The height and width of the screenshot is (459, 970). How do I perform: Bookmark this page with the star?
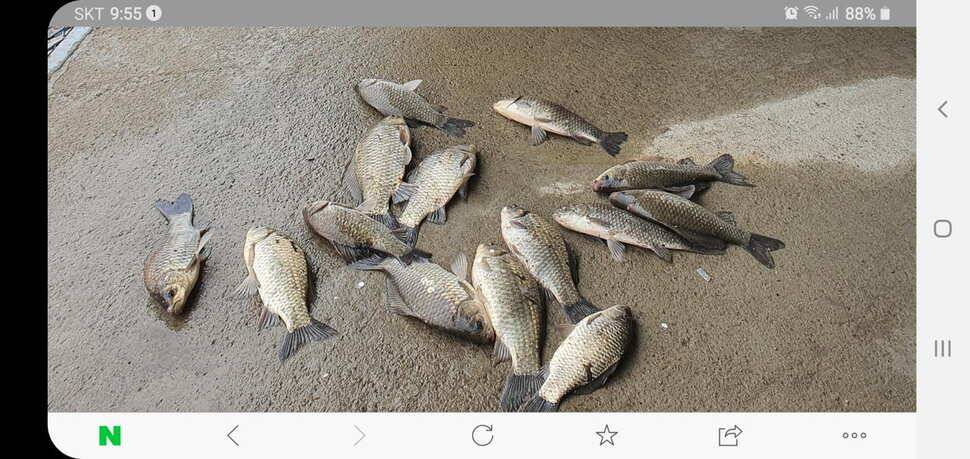(607, 436)
